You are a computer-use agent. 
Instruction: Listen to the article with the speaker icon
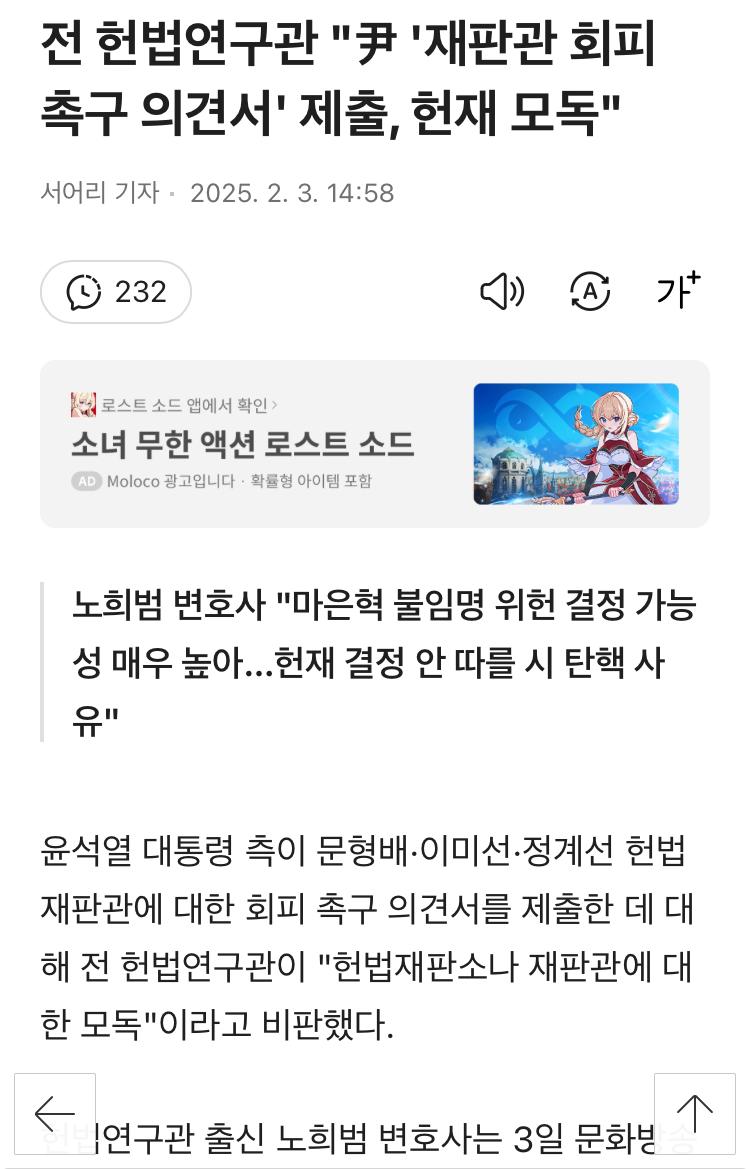(x=502, y=292)
